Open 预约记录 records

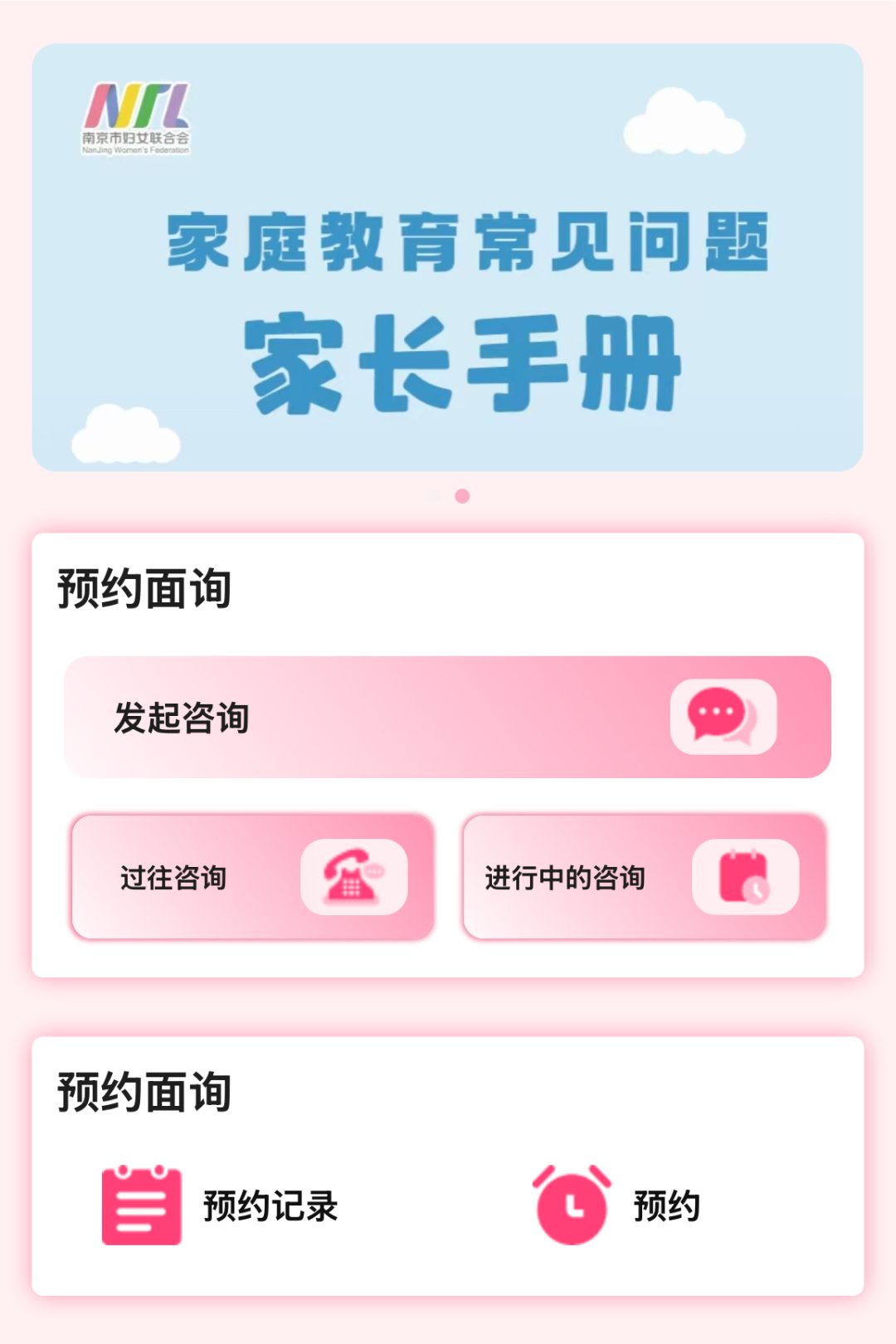[x=221, y=1205]
